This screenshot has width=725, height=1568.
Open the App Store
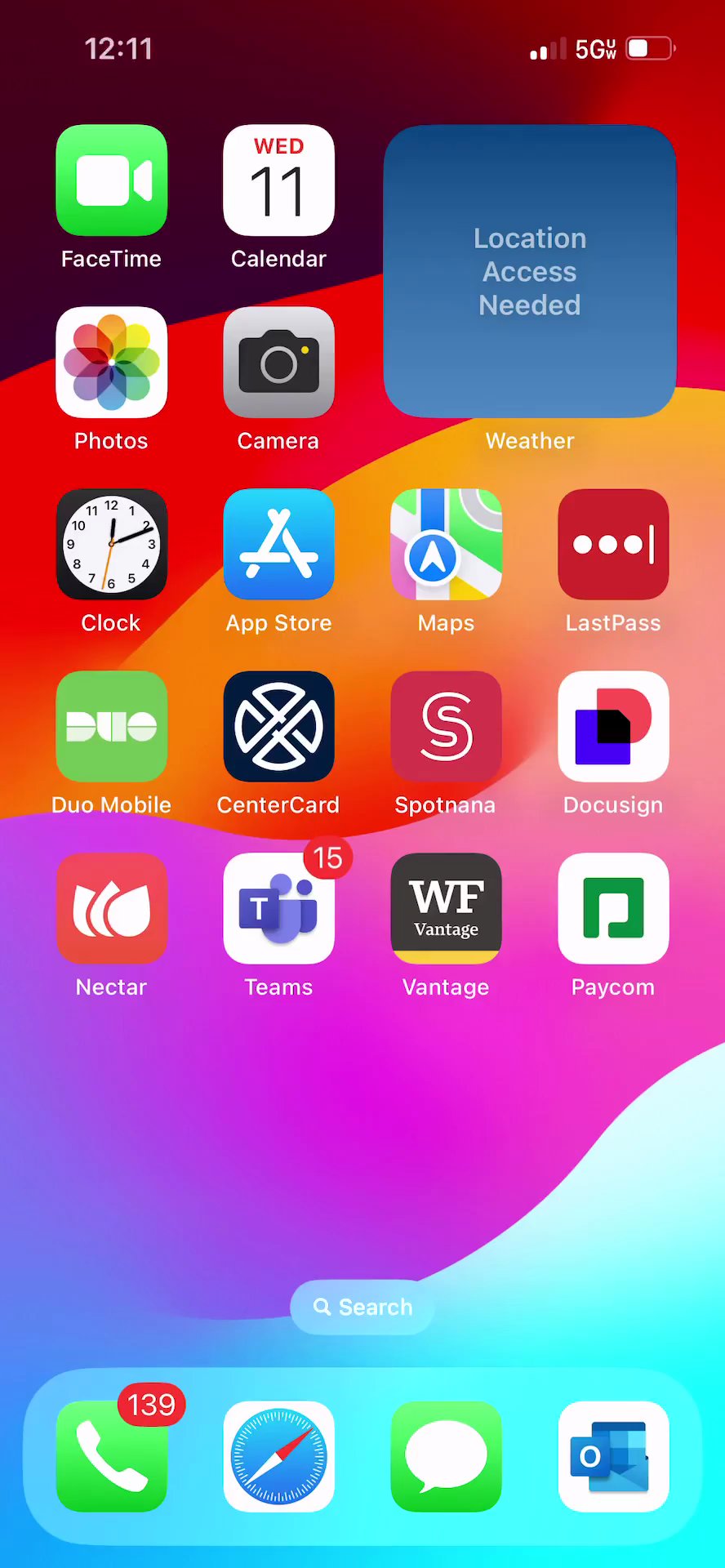(278, 545)
